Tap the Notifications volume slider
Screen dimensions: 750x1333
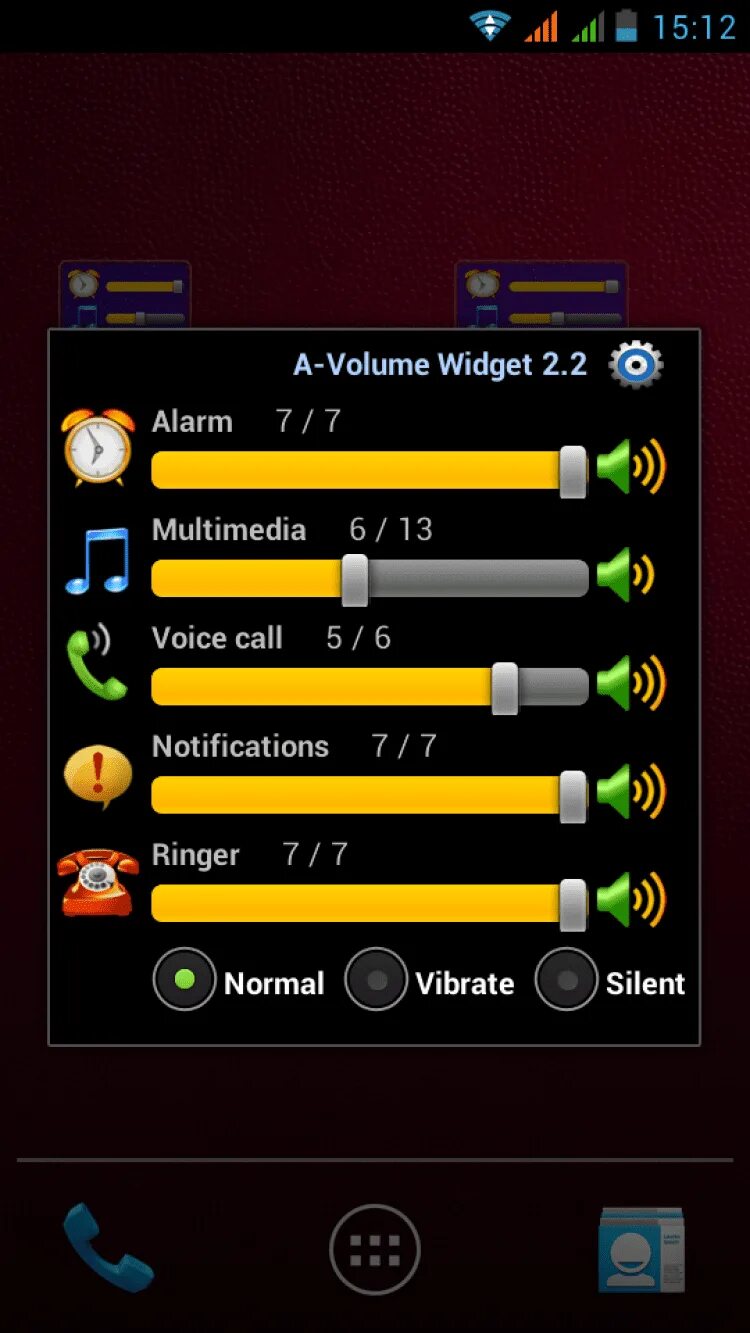tap(369, 795)
